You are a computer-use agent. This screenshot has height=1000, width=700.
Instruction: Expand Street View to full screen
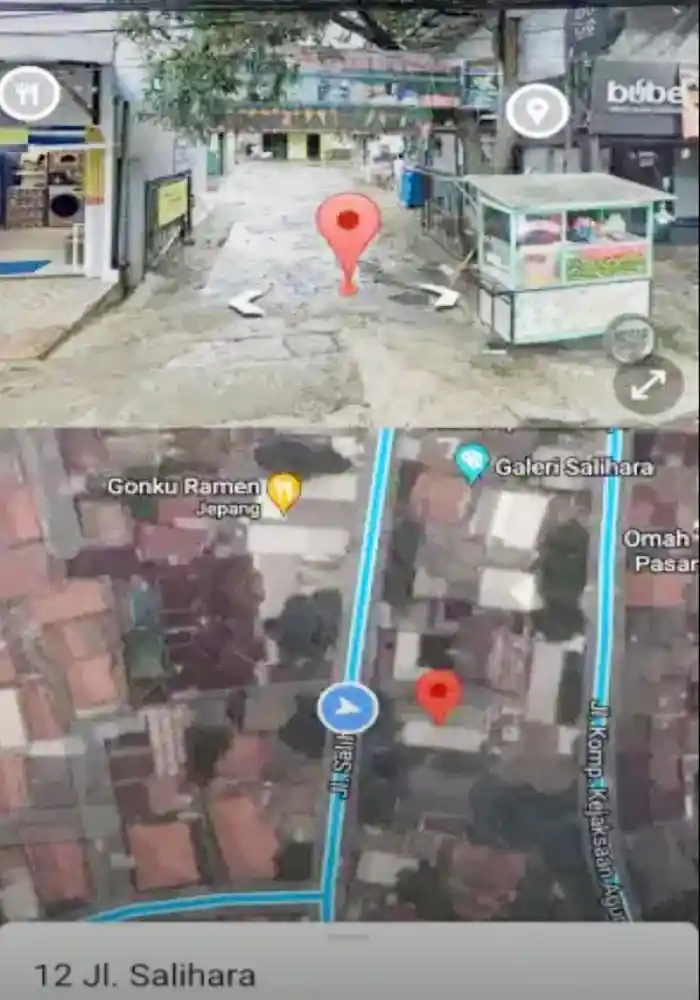pyautogui.click(x=647, y=385)
